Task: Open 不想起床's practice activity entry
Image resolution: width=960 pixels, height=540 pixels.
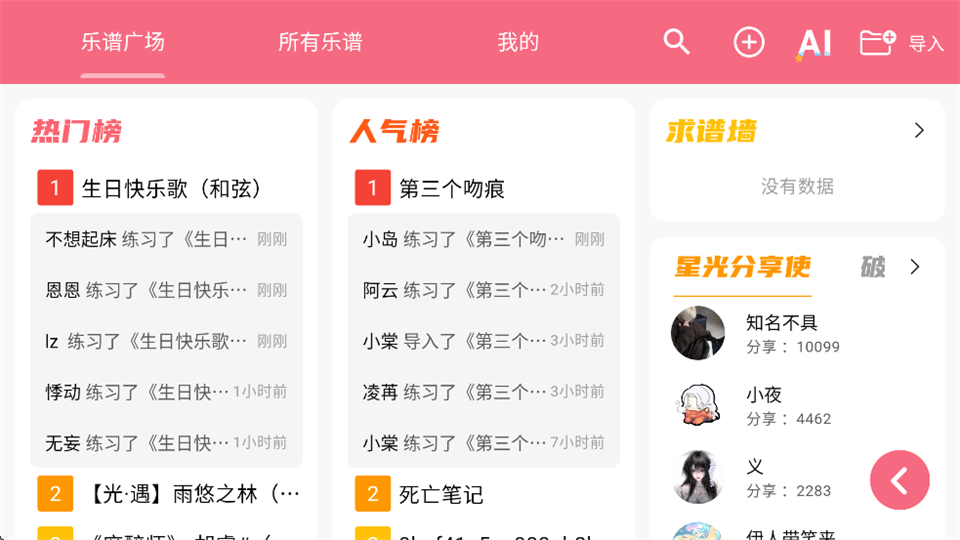Action: 166,240
